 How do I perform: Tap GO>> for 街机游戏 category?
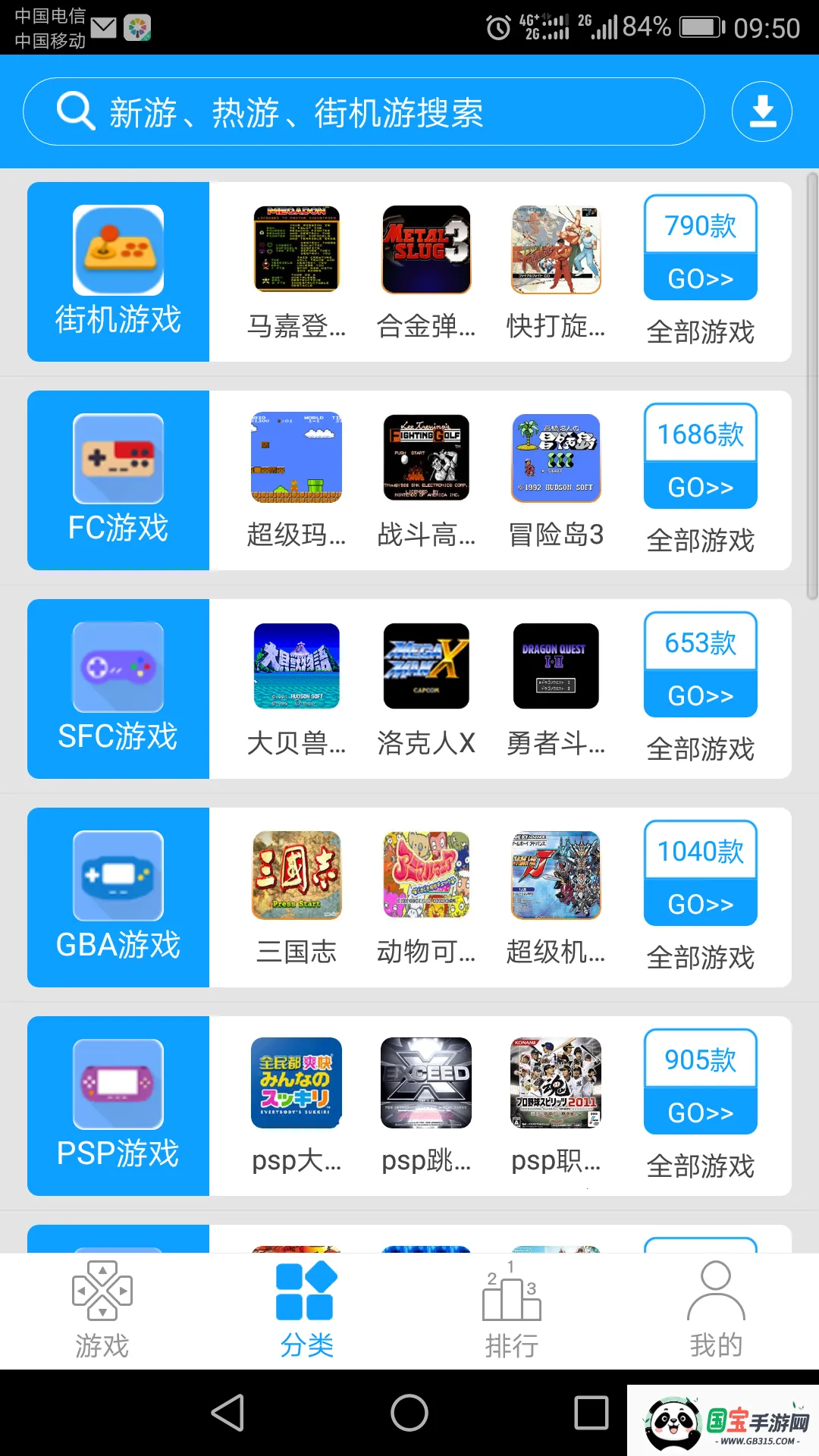(699, 278)
